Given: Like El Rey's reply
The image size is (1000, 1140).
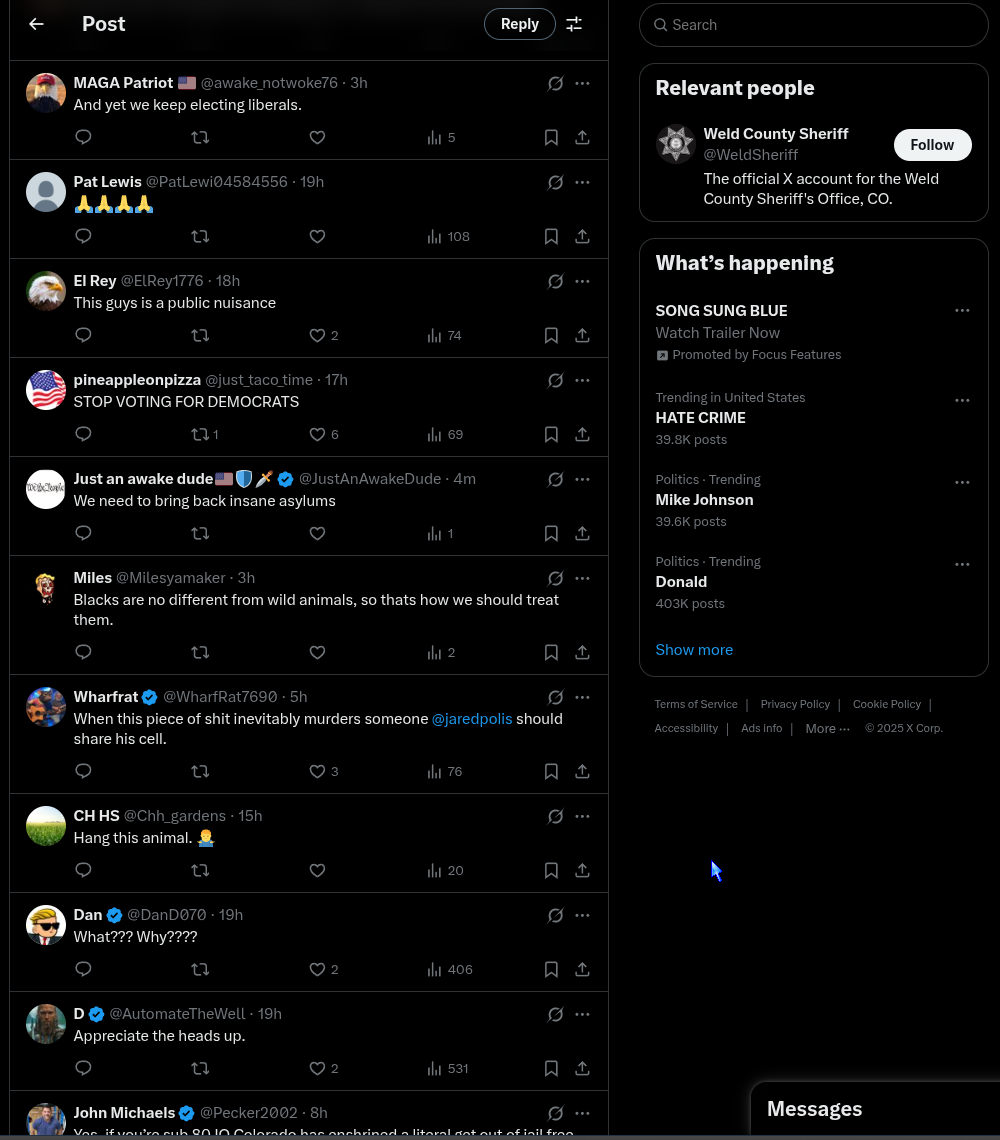Looking at the screenshot, I should 318,336.
